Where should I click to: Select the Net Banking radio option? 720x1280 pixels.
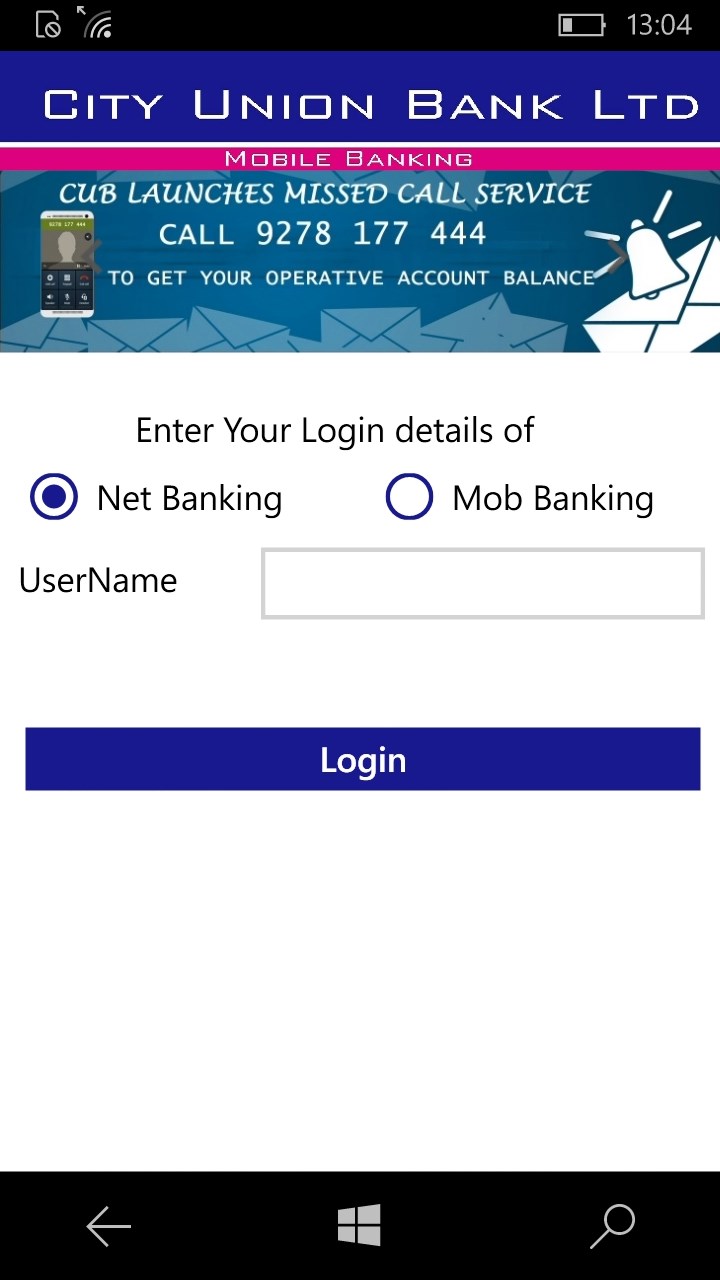[x=54, y=497]
